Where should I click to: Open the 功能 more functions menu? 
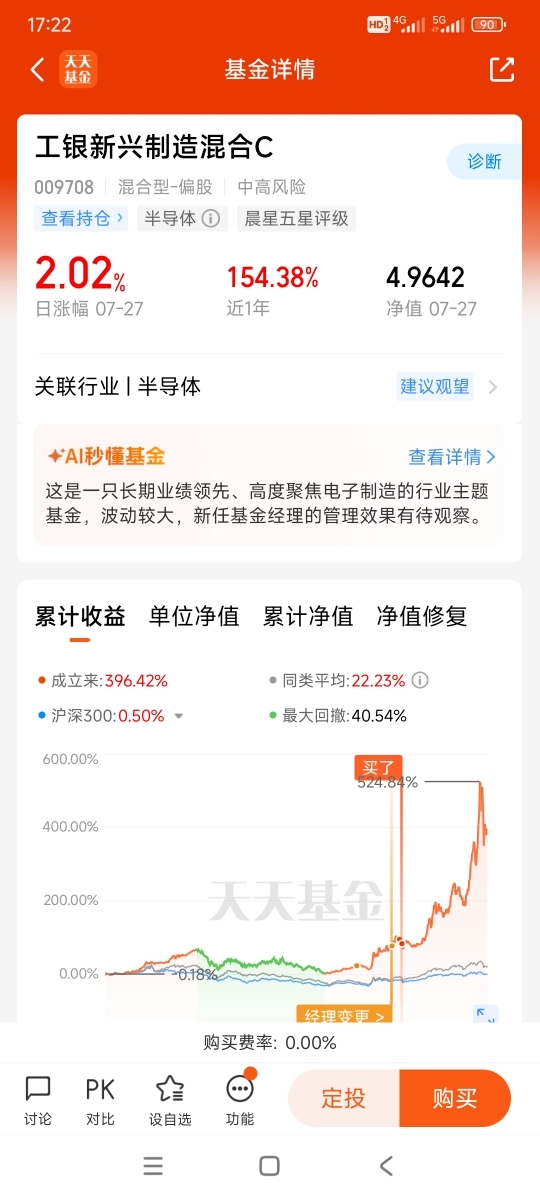click(x=240, y=1100)
